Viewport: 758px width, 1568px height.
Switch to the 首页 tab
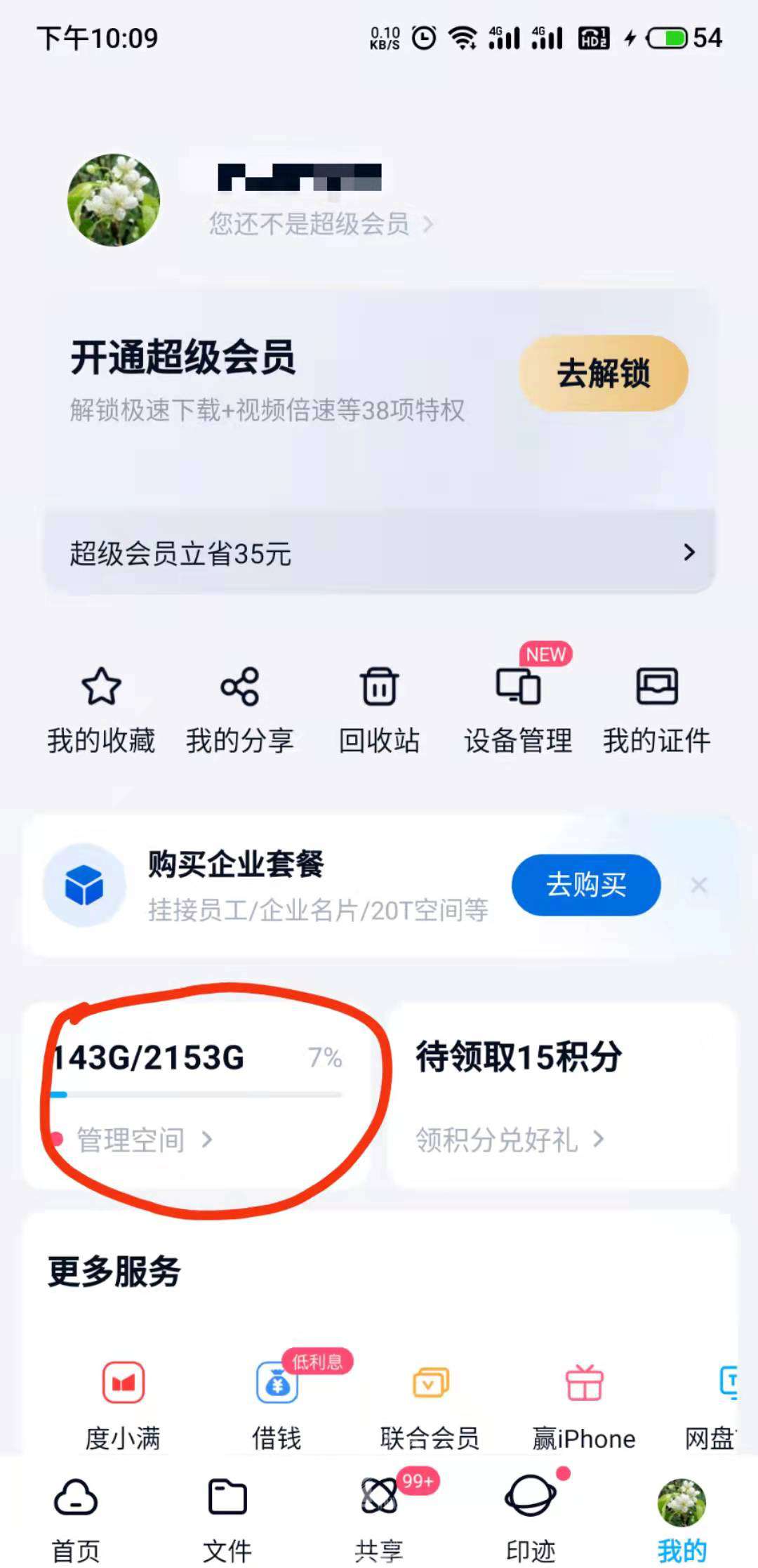76,1517
